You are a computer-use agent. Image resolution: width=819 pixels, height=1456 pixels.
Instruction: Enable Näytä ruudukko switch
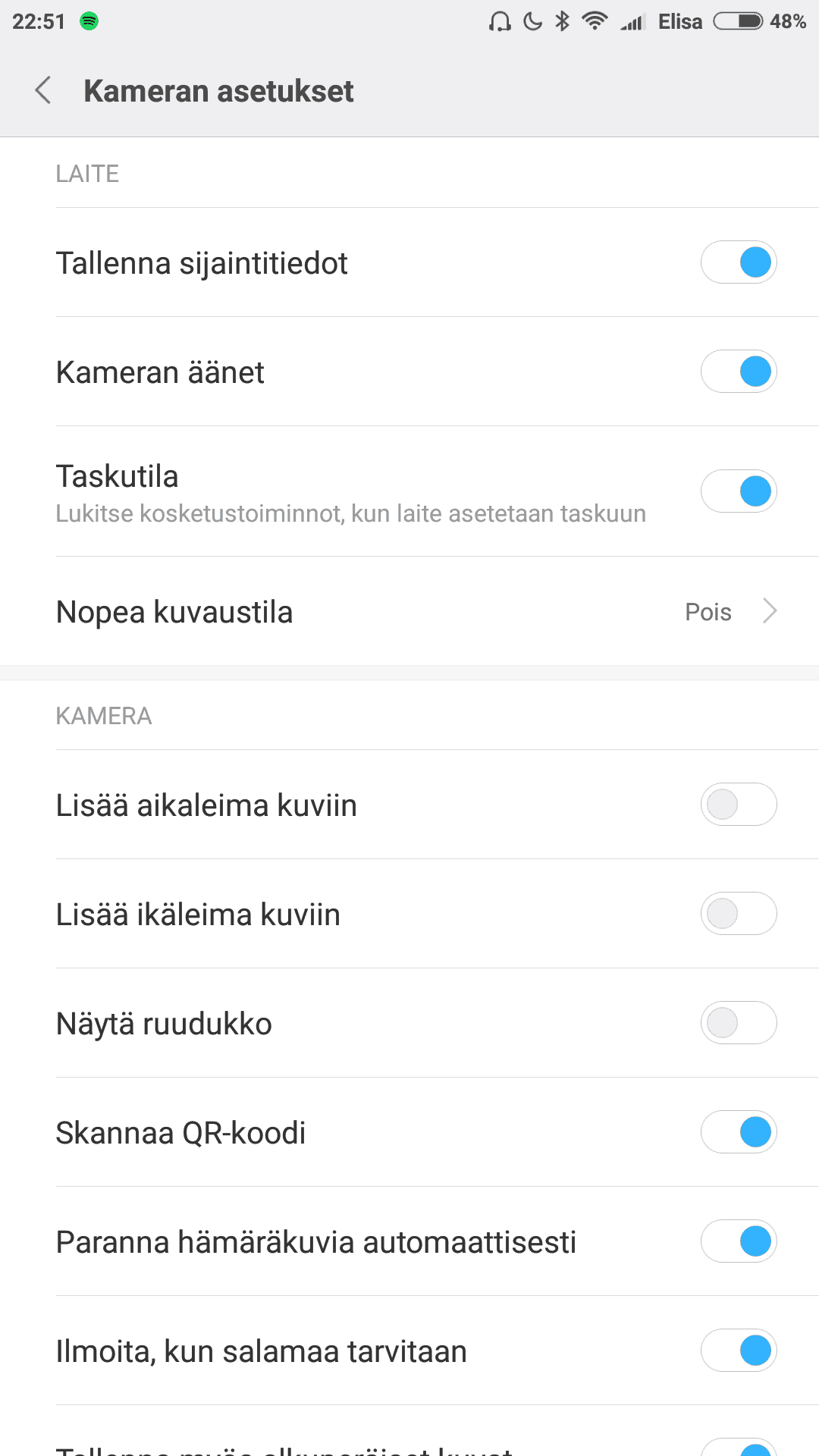pos(738,1023)
